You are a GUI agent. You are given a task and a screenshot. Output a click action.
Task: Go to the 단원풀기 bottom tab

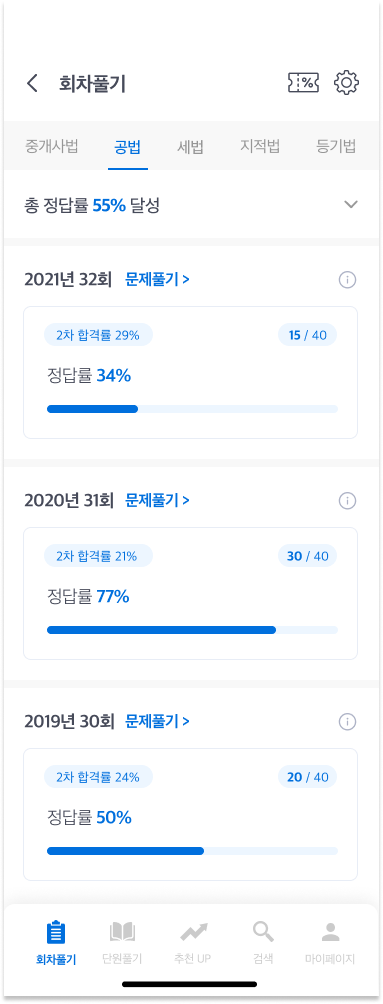(x=122, y=943)
